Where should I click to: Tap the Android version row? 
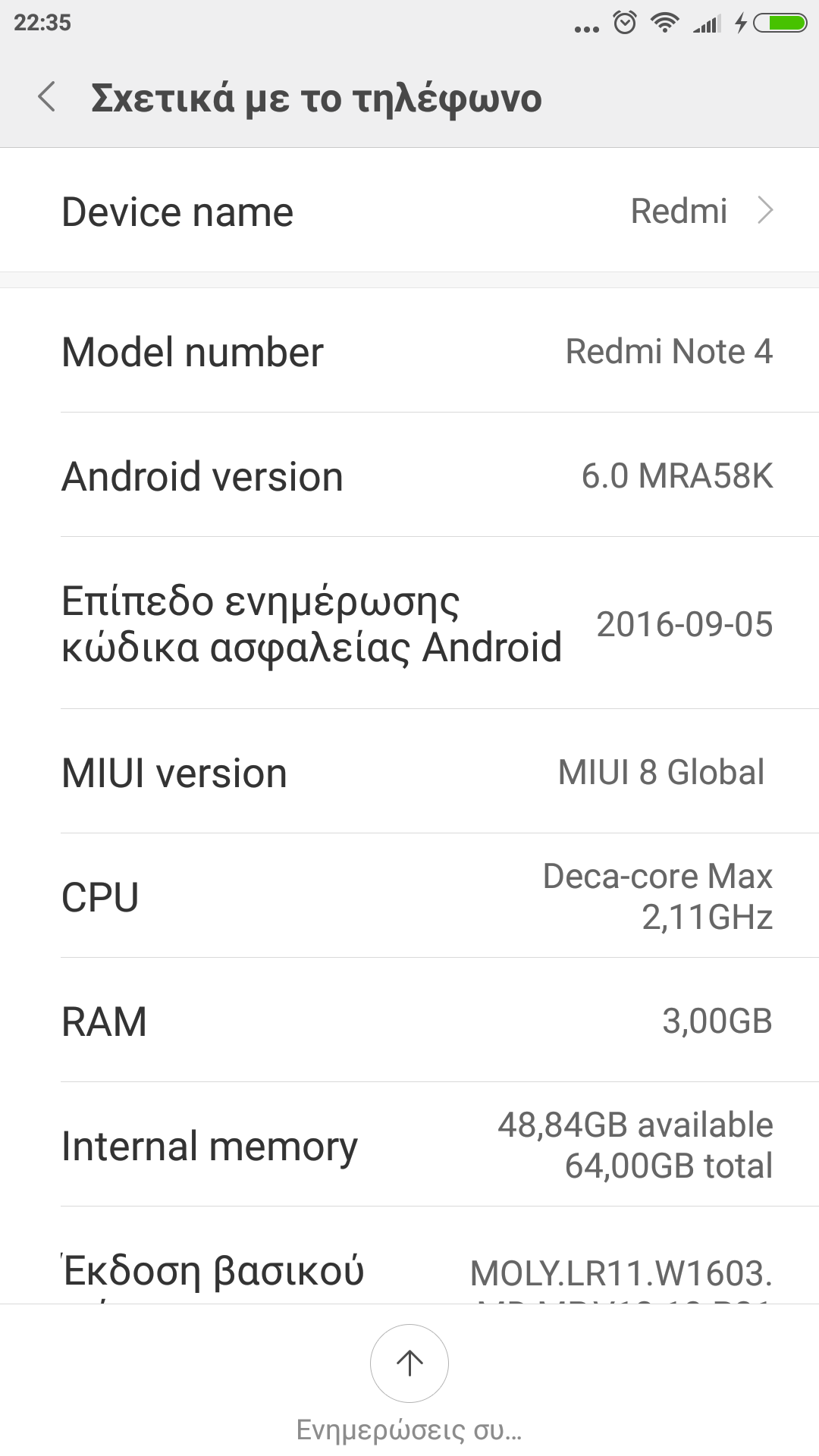tap(409, 476)
